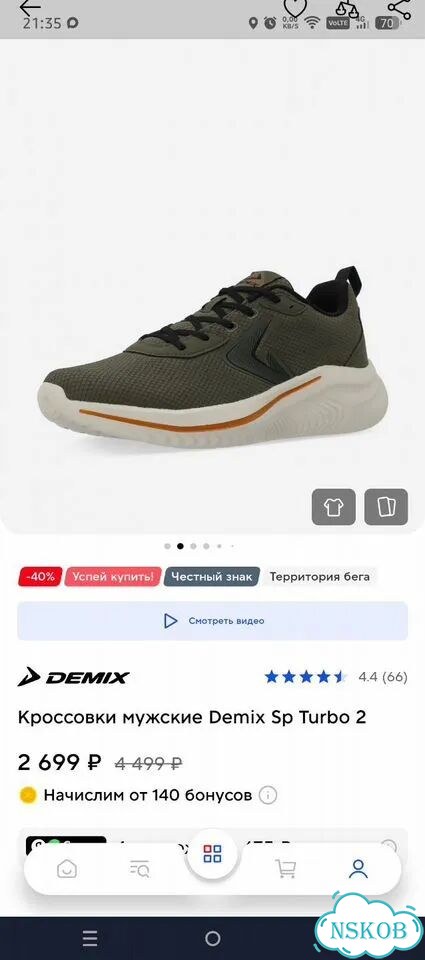Image resolution: width=425 pixels, height=960 pixels.
Task: Open the Demix brand page
Action: point(73,677)
